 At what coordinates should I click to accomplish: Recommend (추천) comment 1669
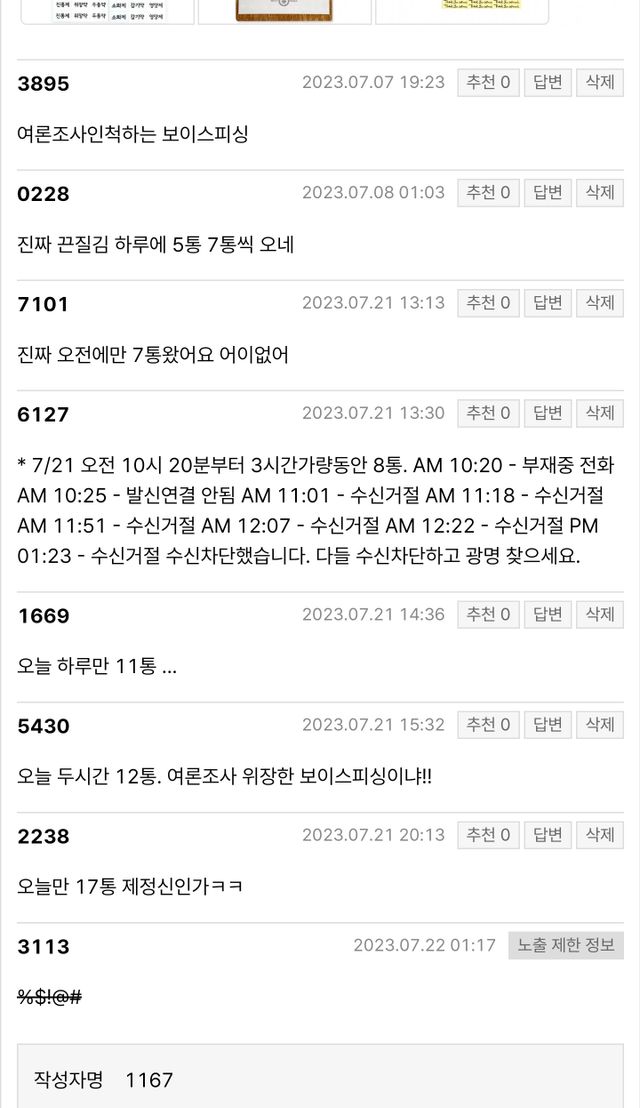[x=488, y=614]
